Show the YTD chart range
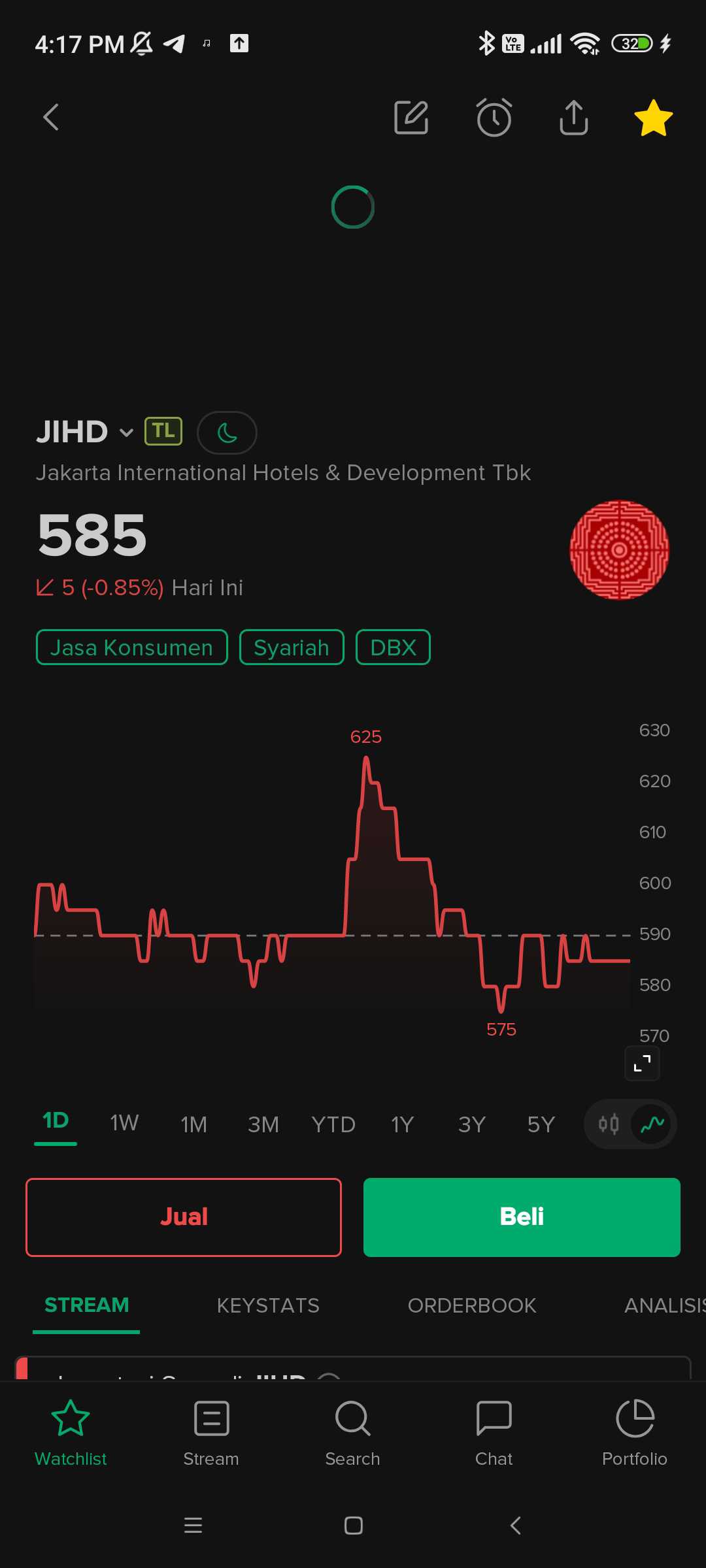The height and width of the screenshot is (1568, 706). pos(333,1124)
